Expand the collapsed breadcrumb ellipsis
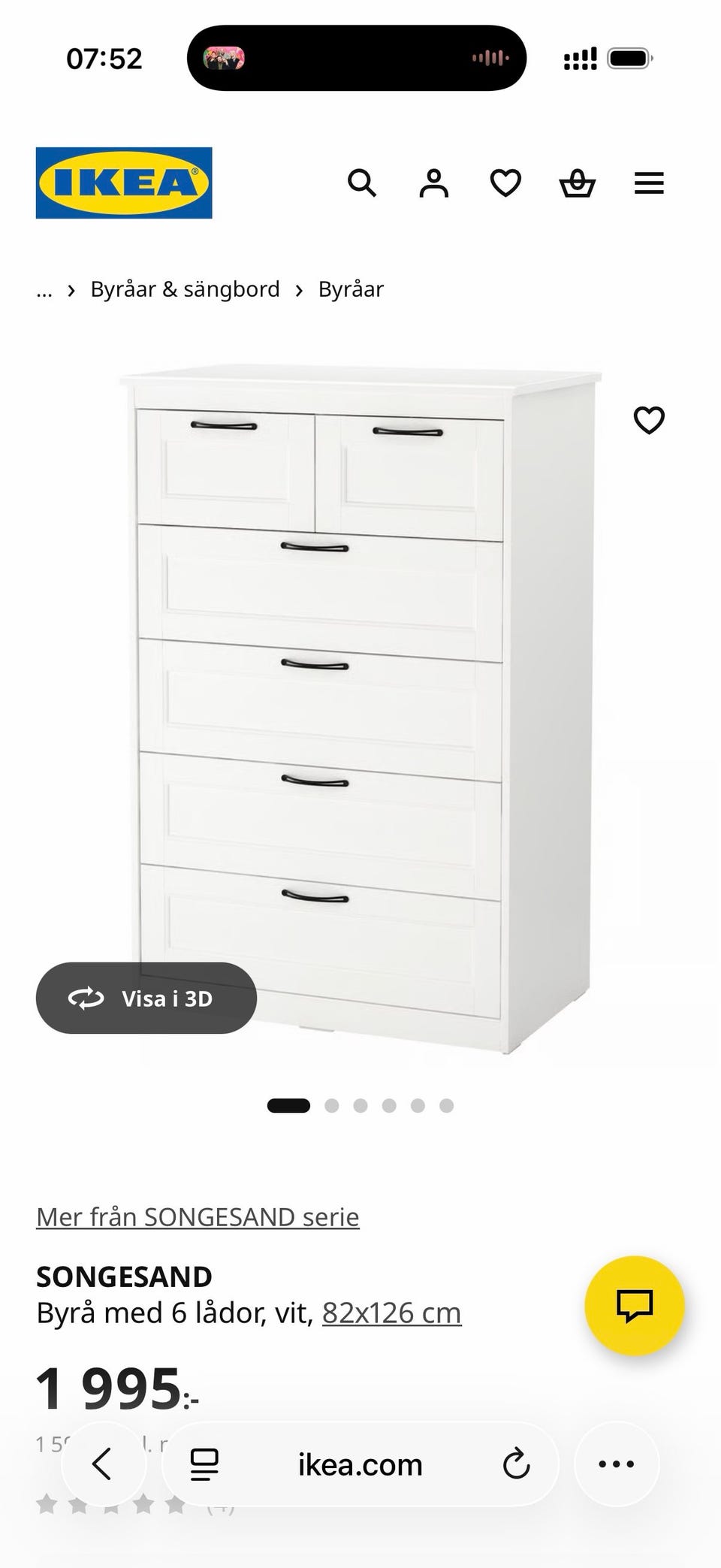721x1568 pixels. 44,290
